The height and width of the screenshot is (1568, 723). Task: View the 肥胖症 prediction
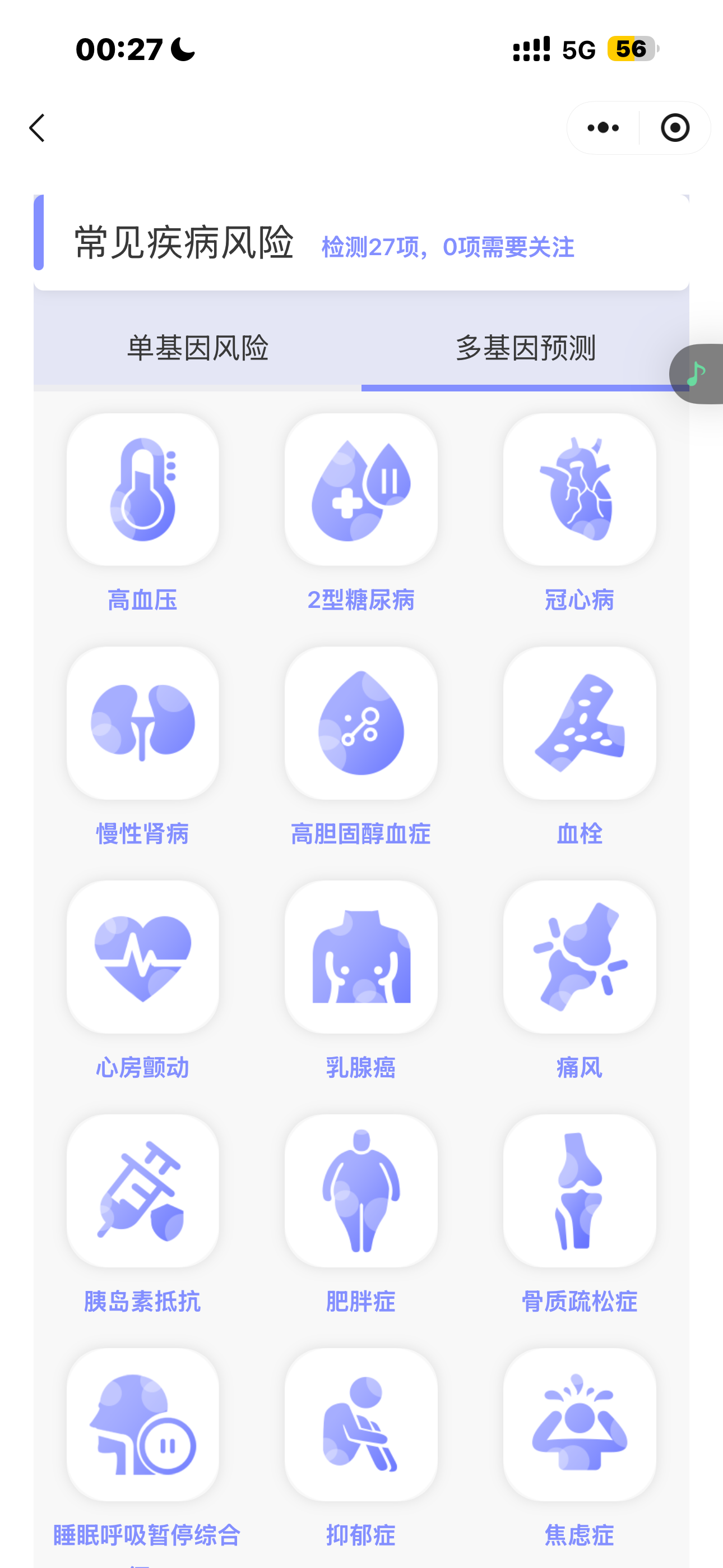tap(361, 1191)
